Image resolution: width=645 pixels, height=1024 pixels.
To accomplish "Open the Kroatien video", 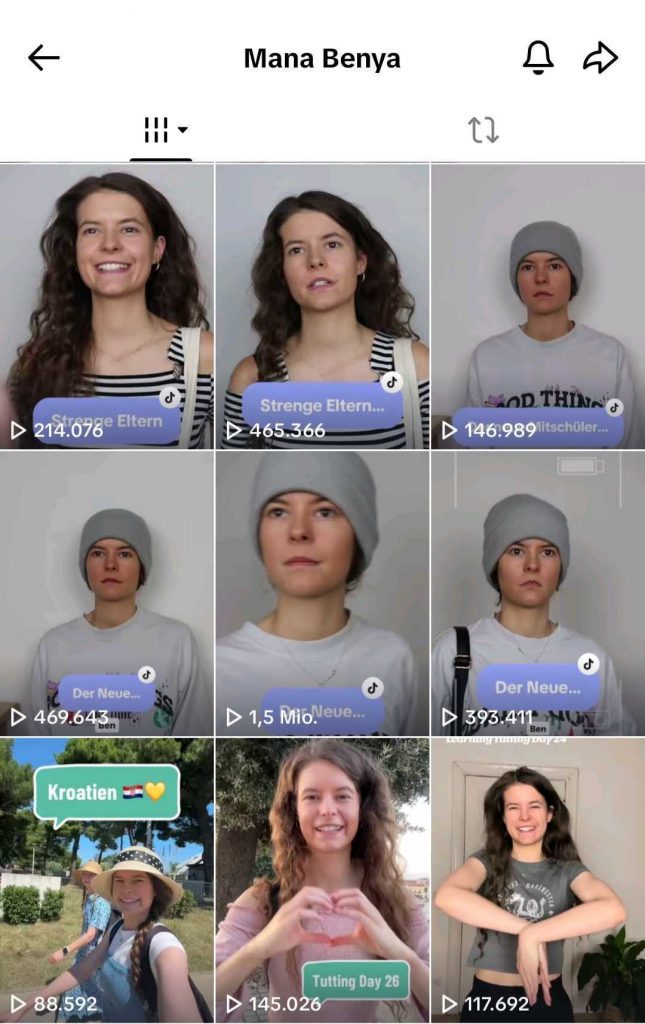I will tap(107, 880).
